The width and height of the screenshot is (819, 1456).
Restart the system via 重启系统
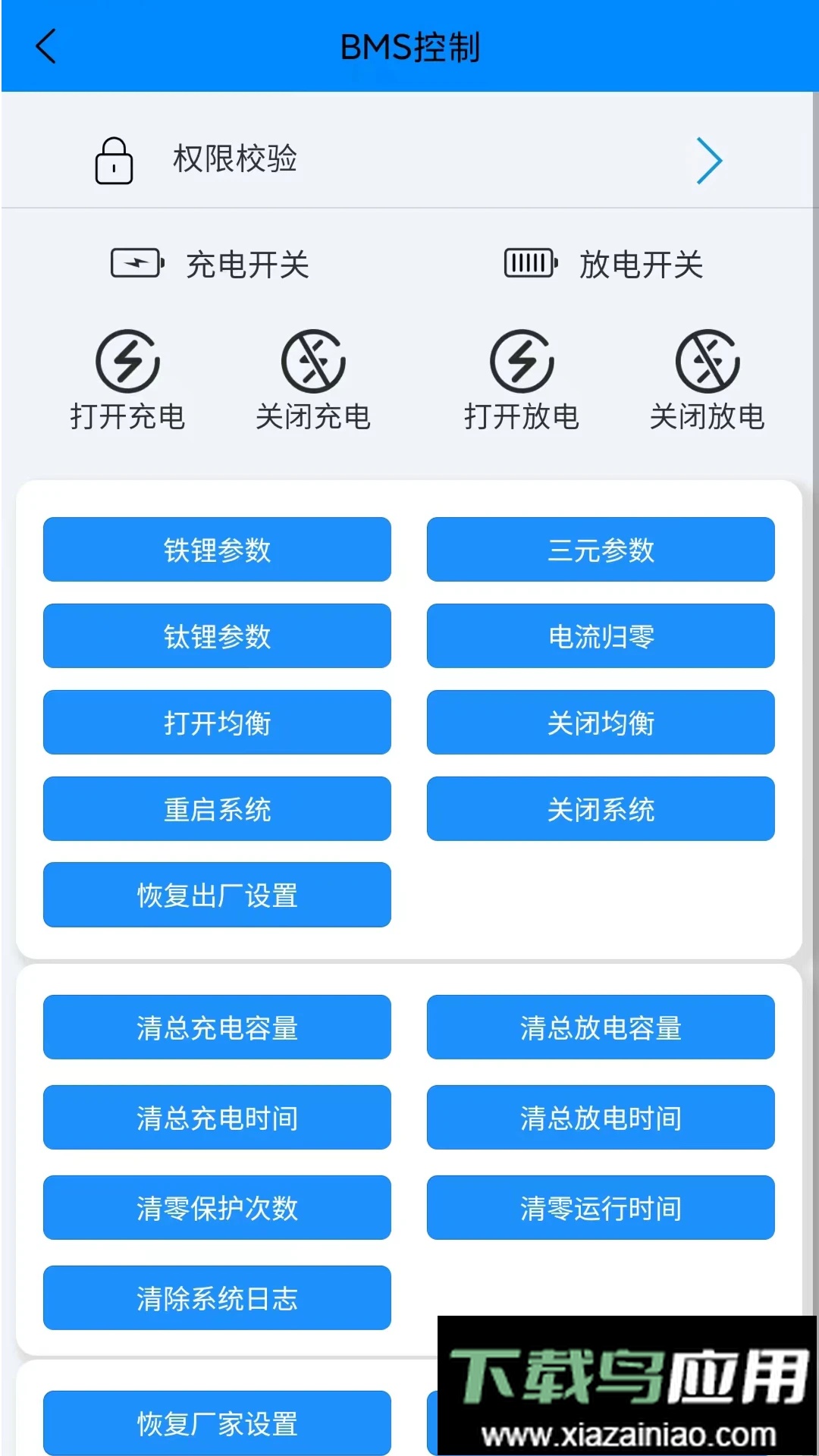tap(217, 809)
